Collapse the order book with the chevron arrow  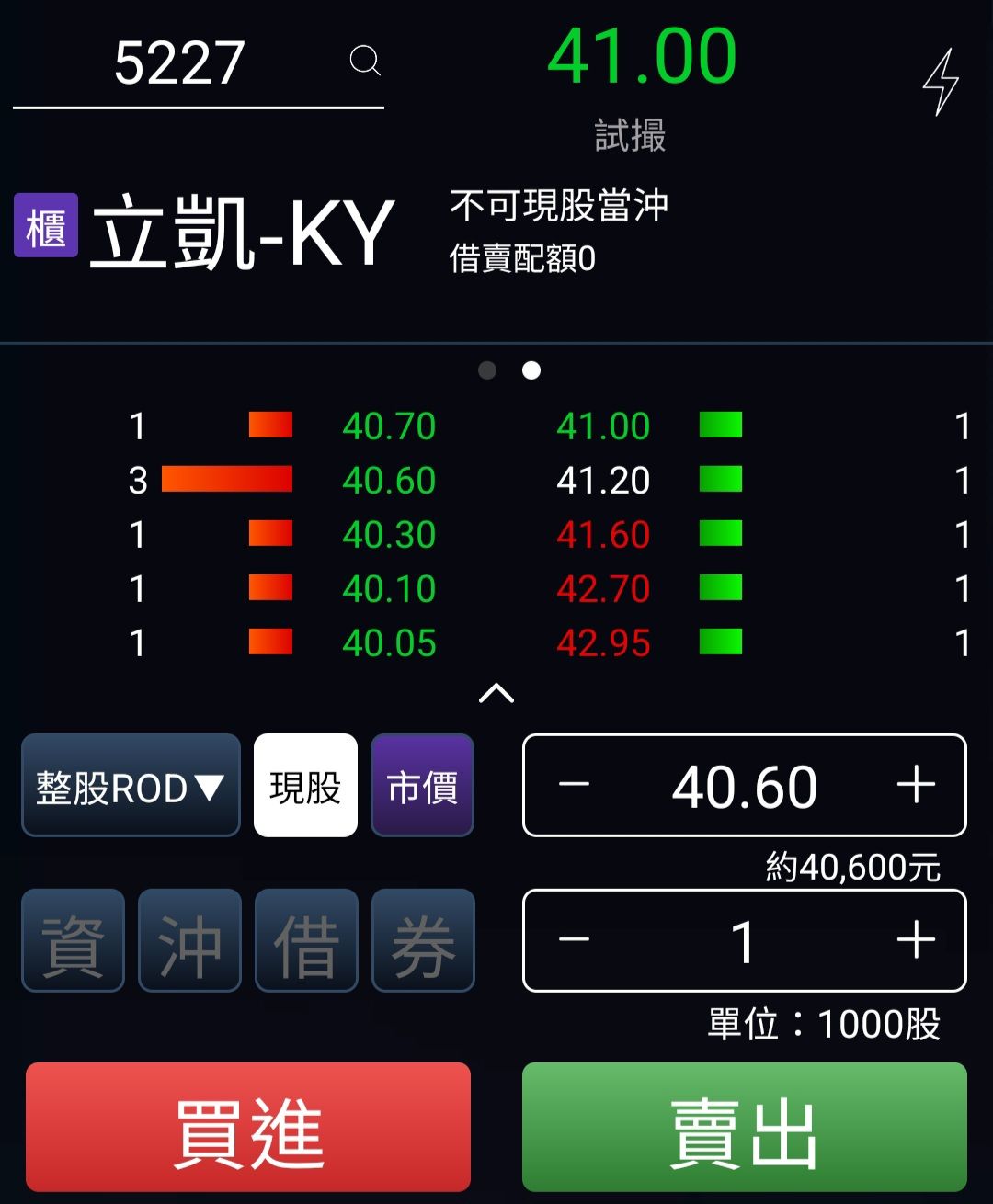point(496,694)
